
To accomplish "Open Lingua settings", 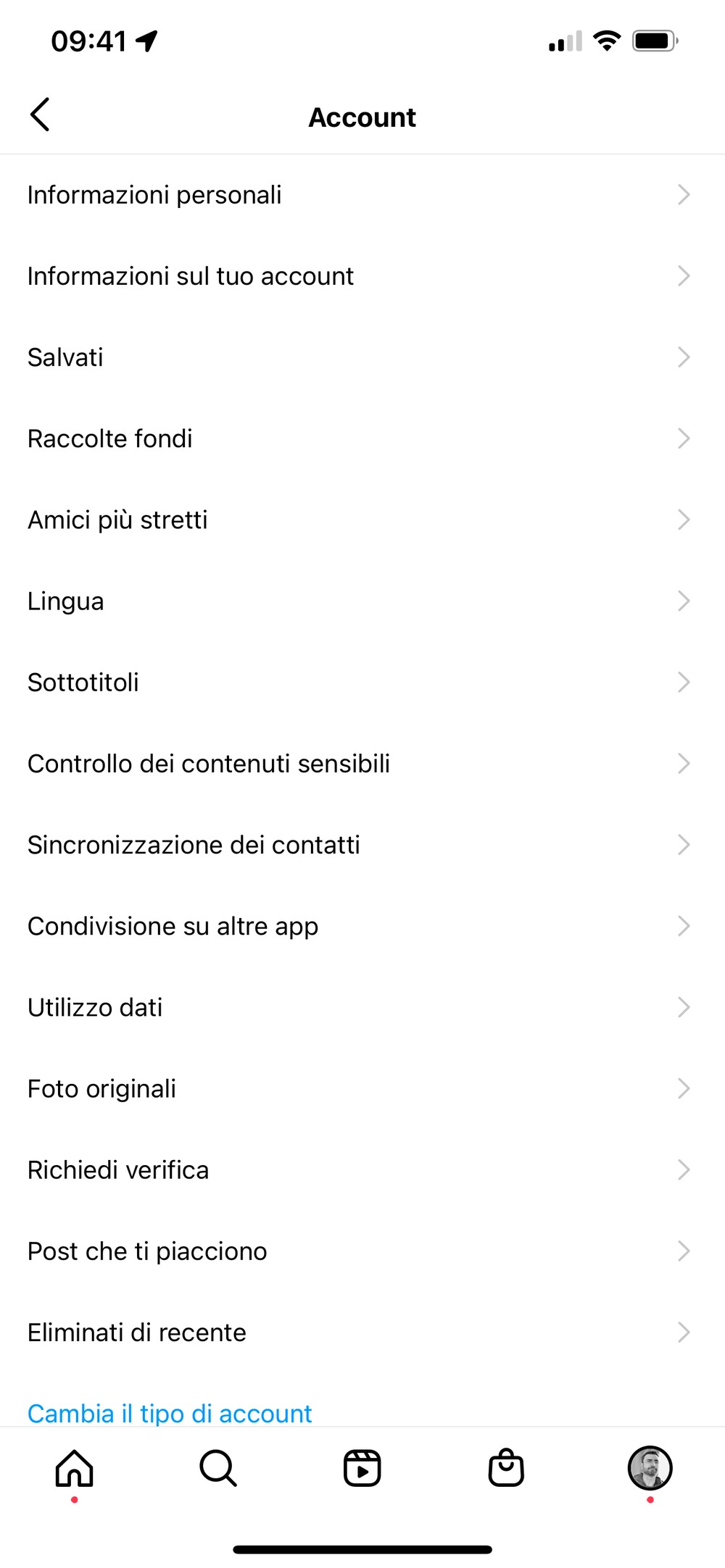I will (x=362, y=601).
